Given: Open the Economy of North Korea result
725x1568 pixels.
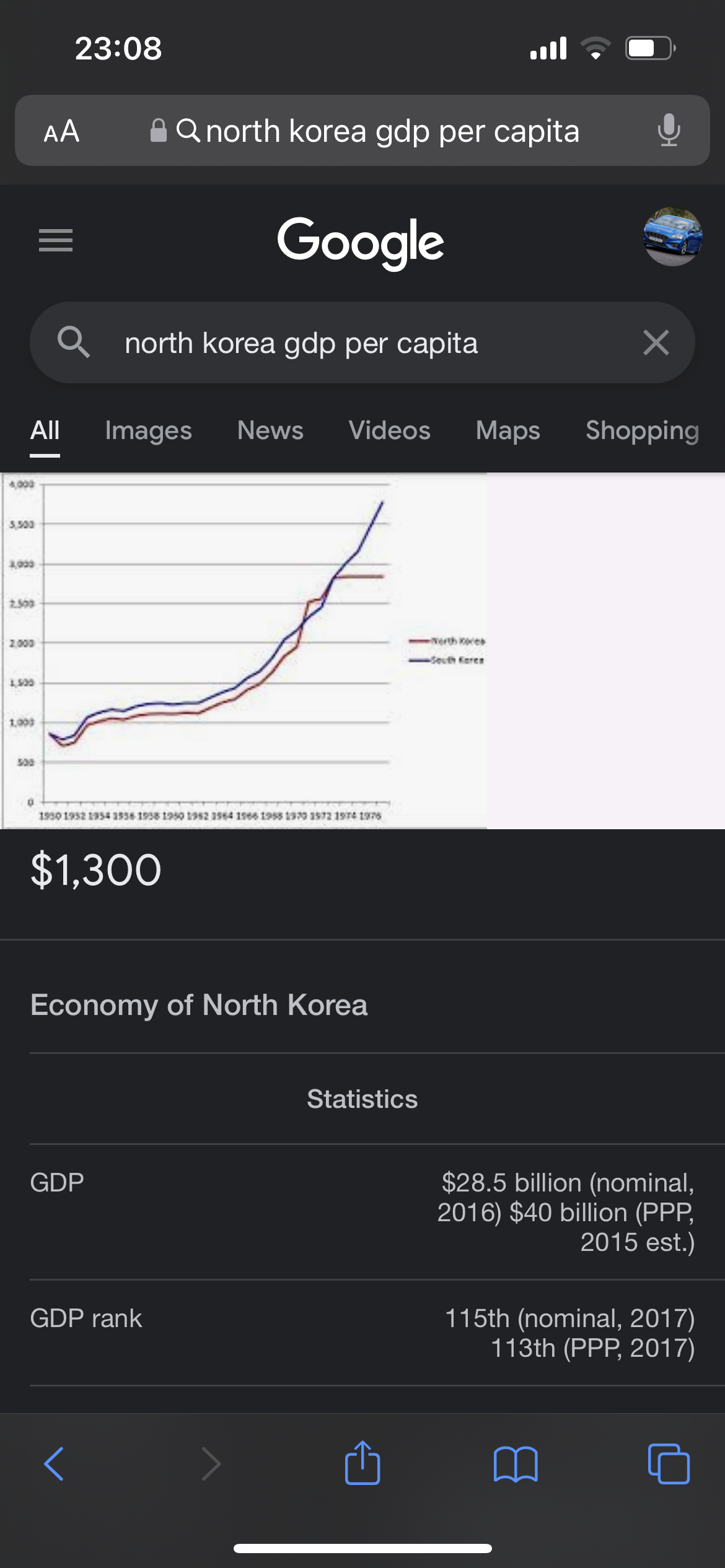Looking at the screenshot, I should pos(199,1004).
